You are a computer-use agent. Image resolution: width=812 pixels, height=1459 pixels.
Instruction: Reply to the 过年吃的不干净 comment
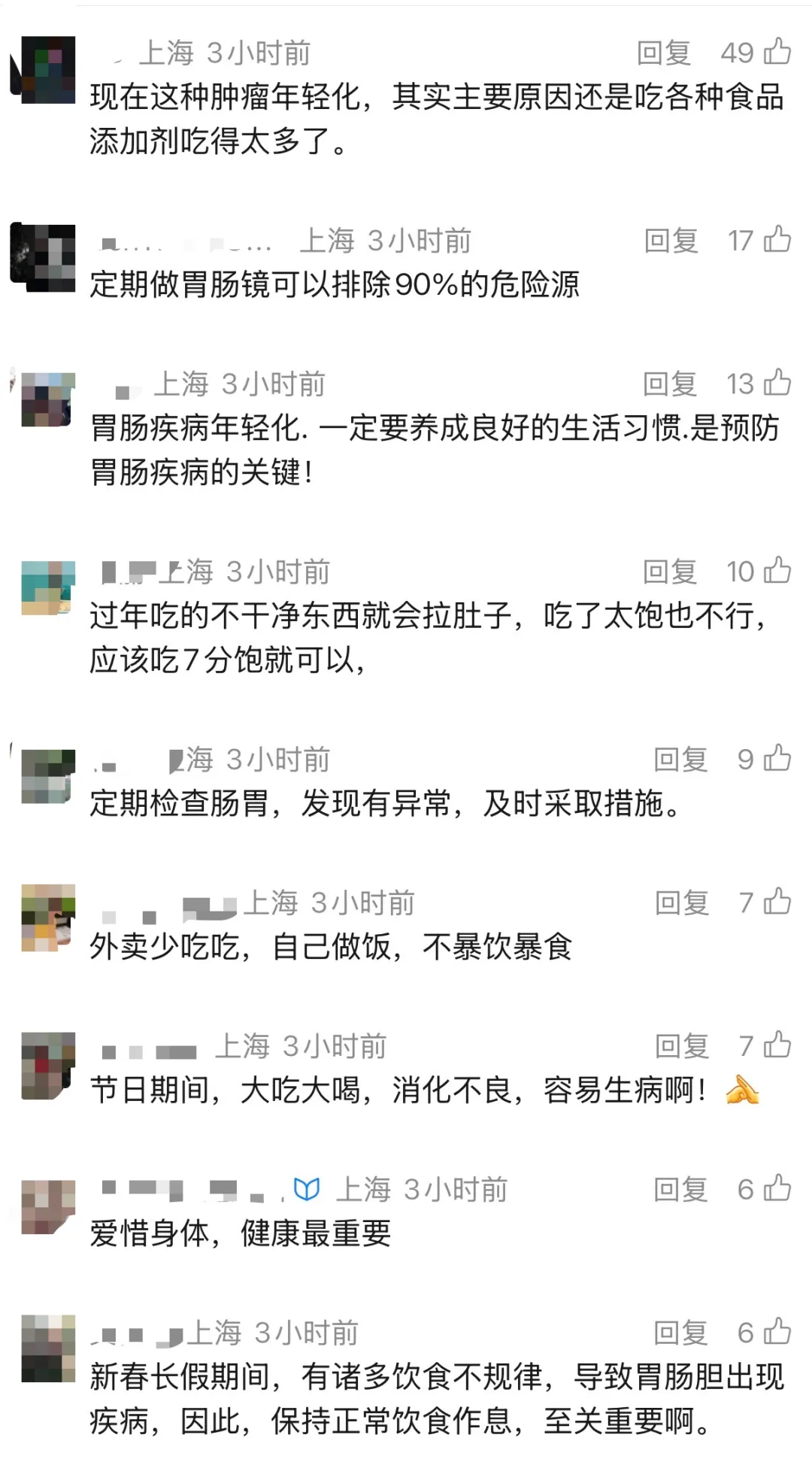[x=669, y=572]
